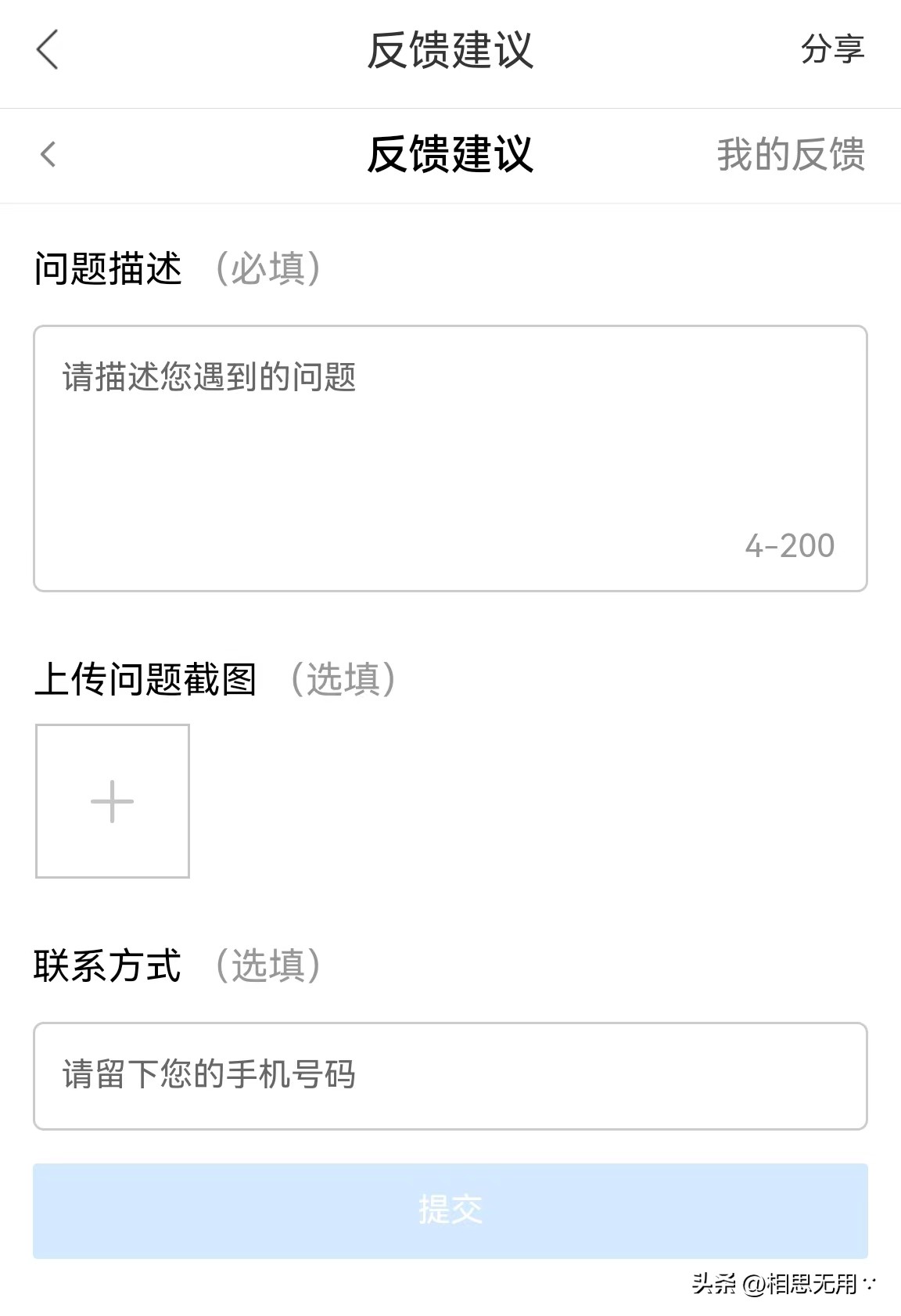Tap the 选填 optional label beside 联系方式
Screen dimensions: 901x1316
pos(269,967)
